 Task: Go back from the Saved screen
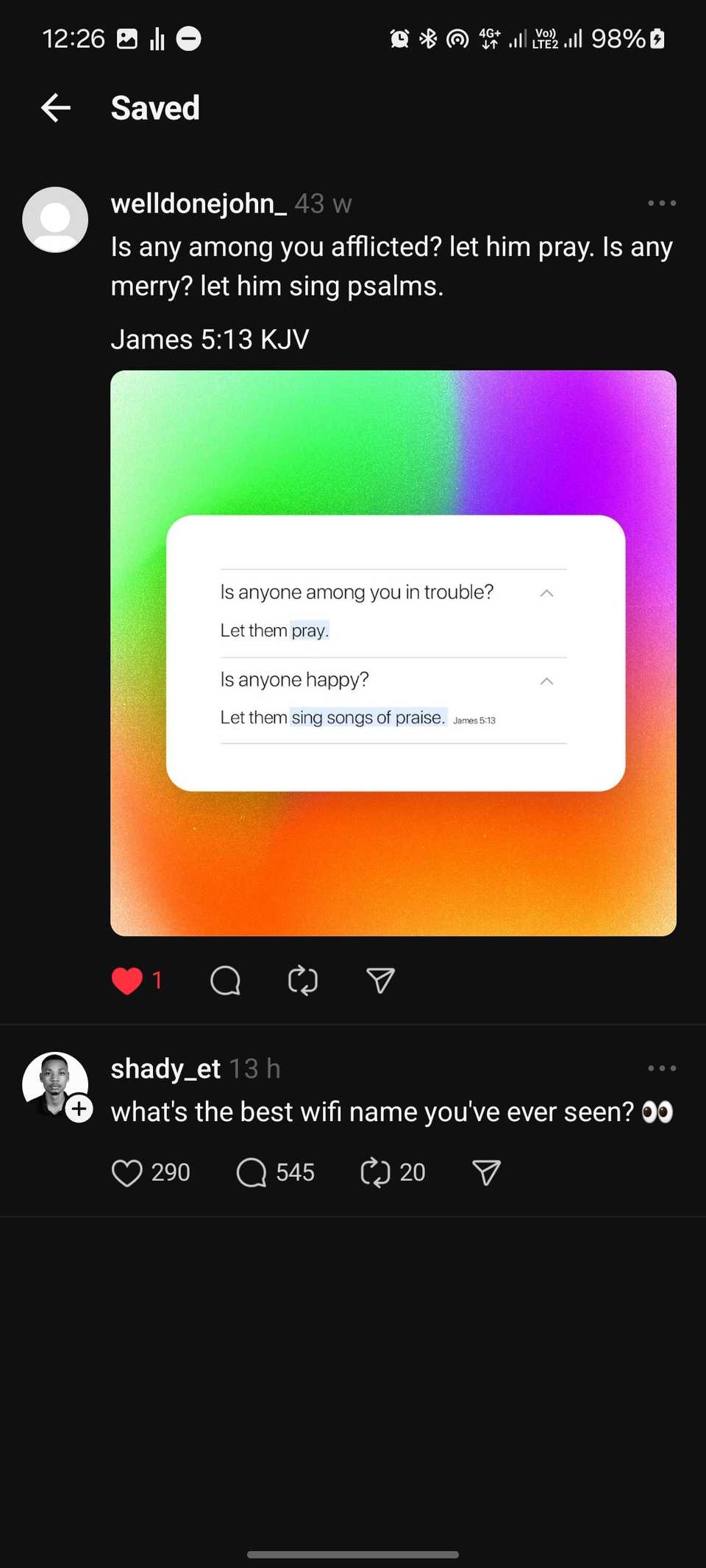56,108
